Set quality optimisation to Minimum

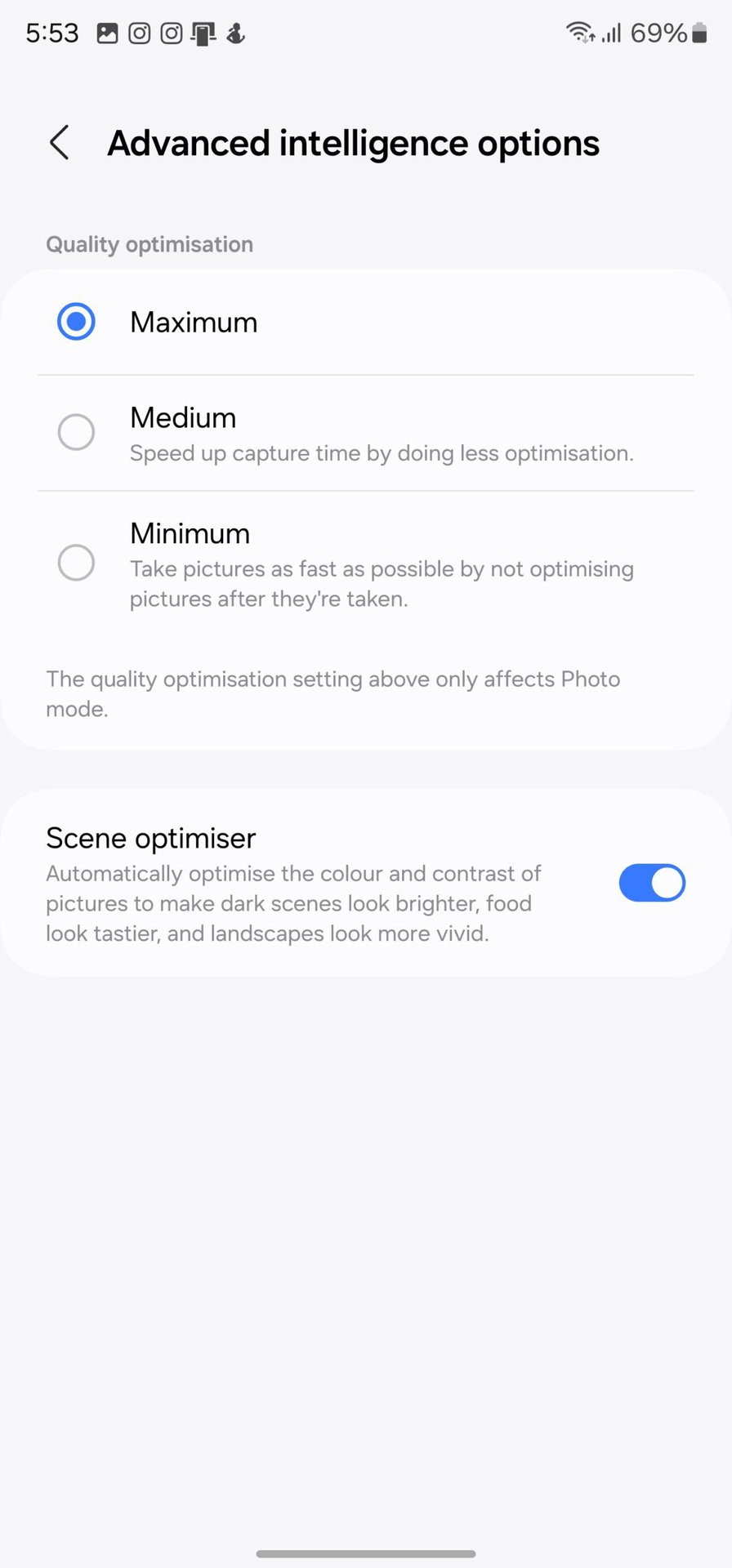(76, 563)
